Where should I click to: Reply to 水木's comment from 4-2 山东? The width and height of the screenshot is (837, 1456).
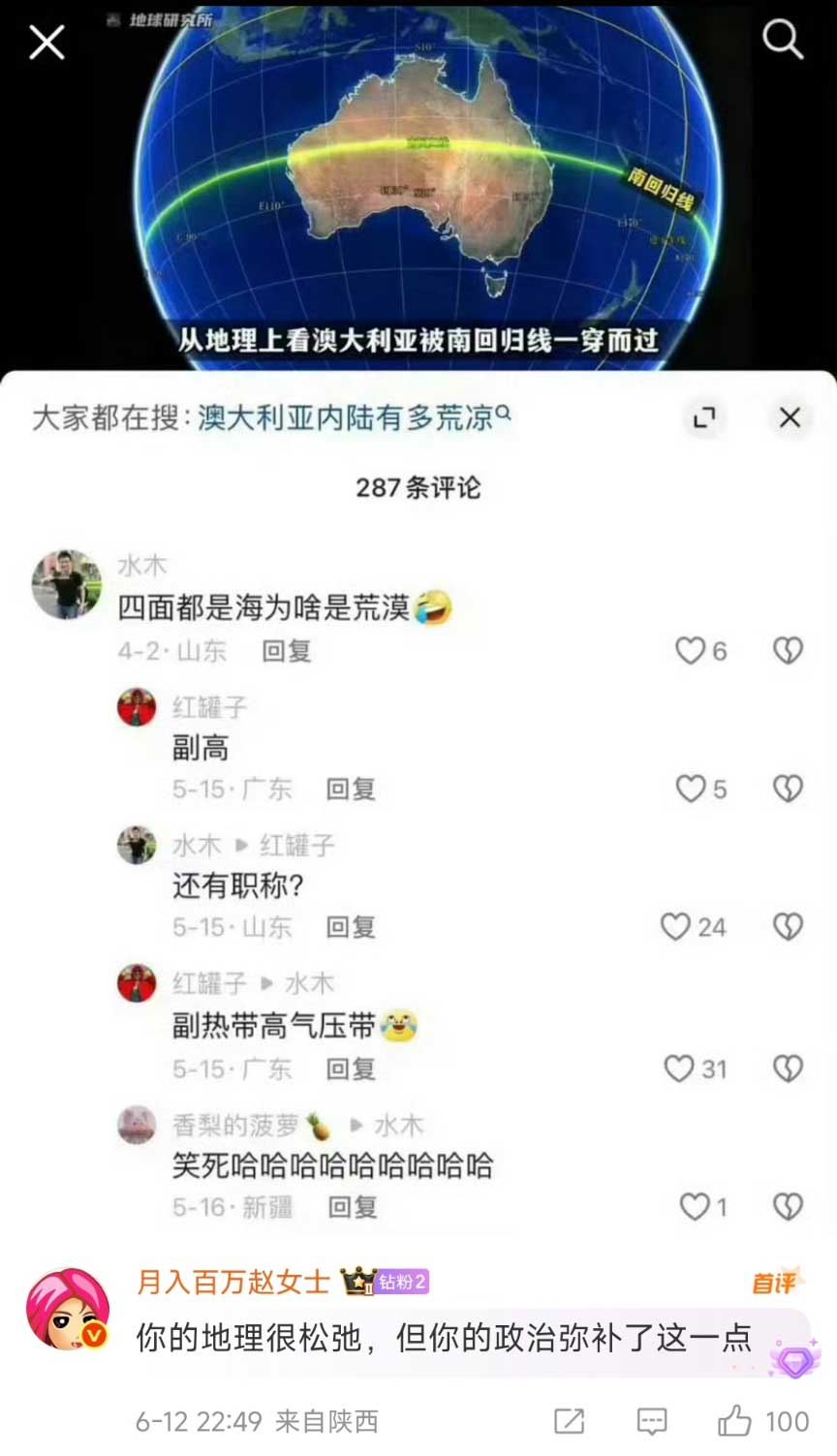point(286,651)
